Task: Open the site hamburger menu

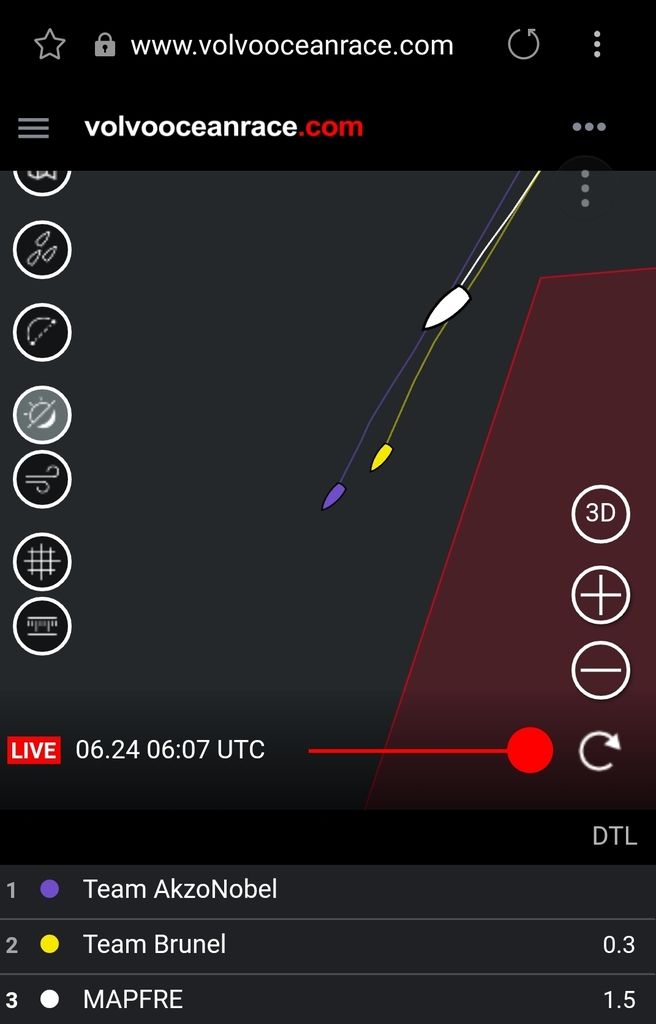Action: pos(33,128)
